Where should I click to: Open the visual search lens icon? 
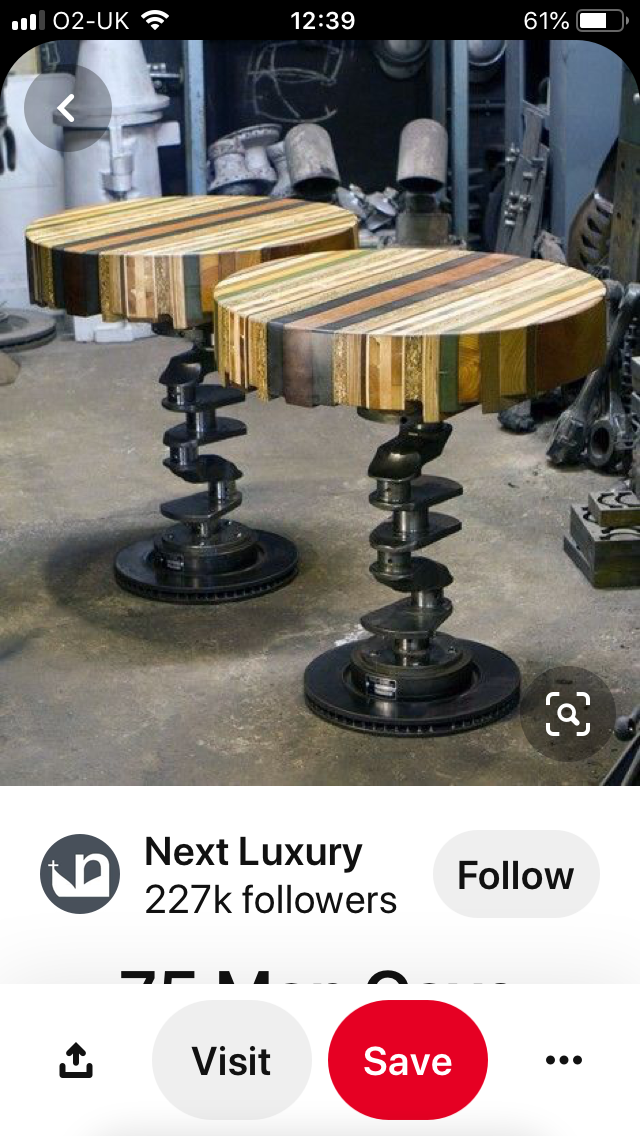pos(568,714)
